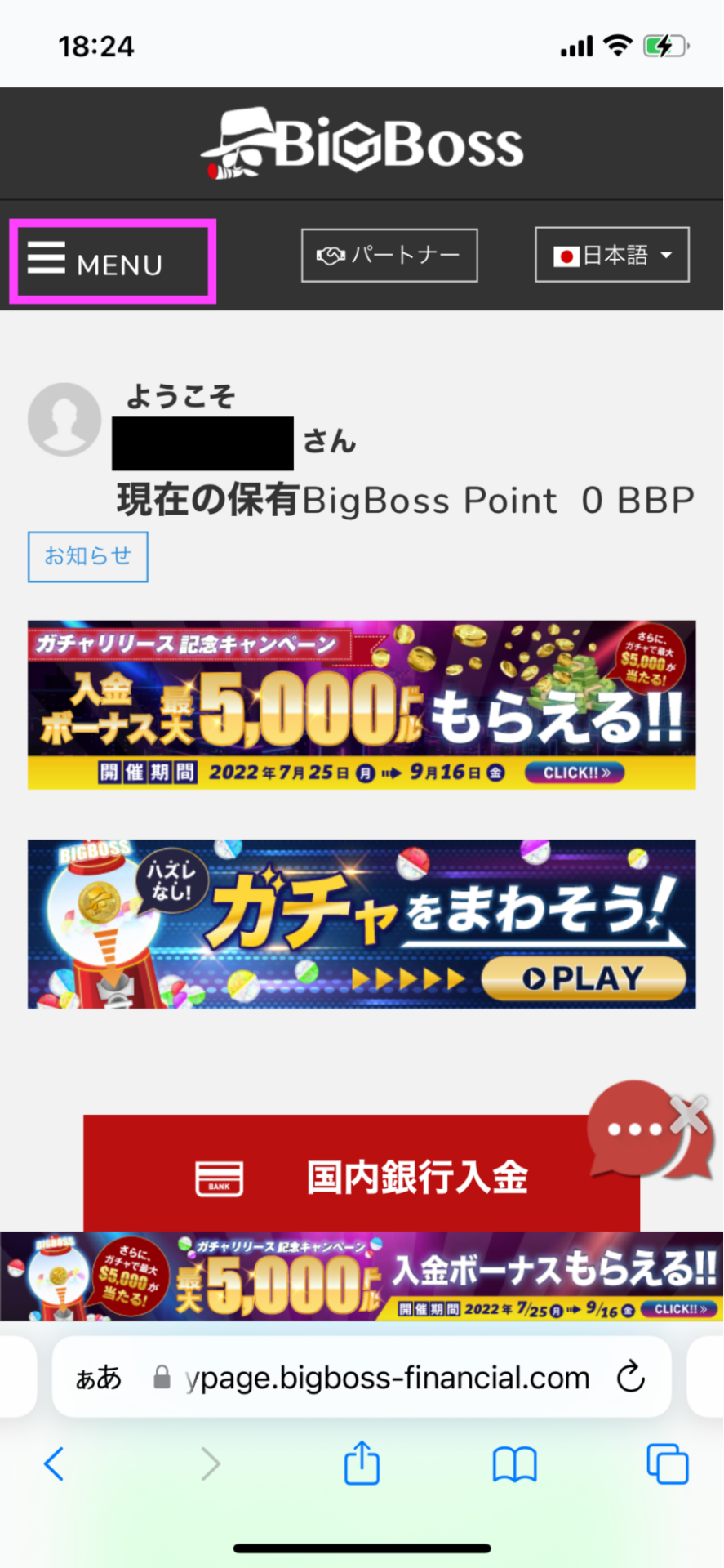Open the ああ page settings
This screenshot has height=1568, width=724.
[x=98, y=1379]
